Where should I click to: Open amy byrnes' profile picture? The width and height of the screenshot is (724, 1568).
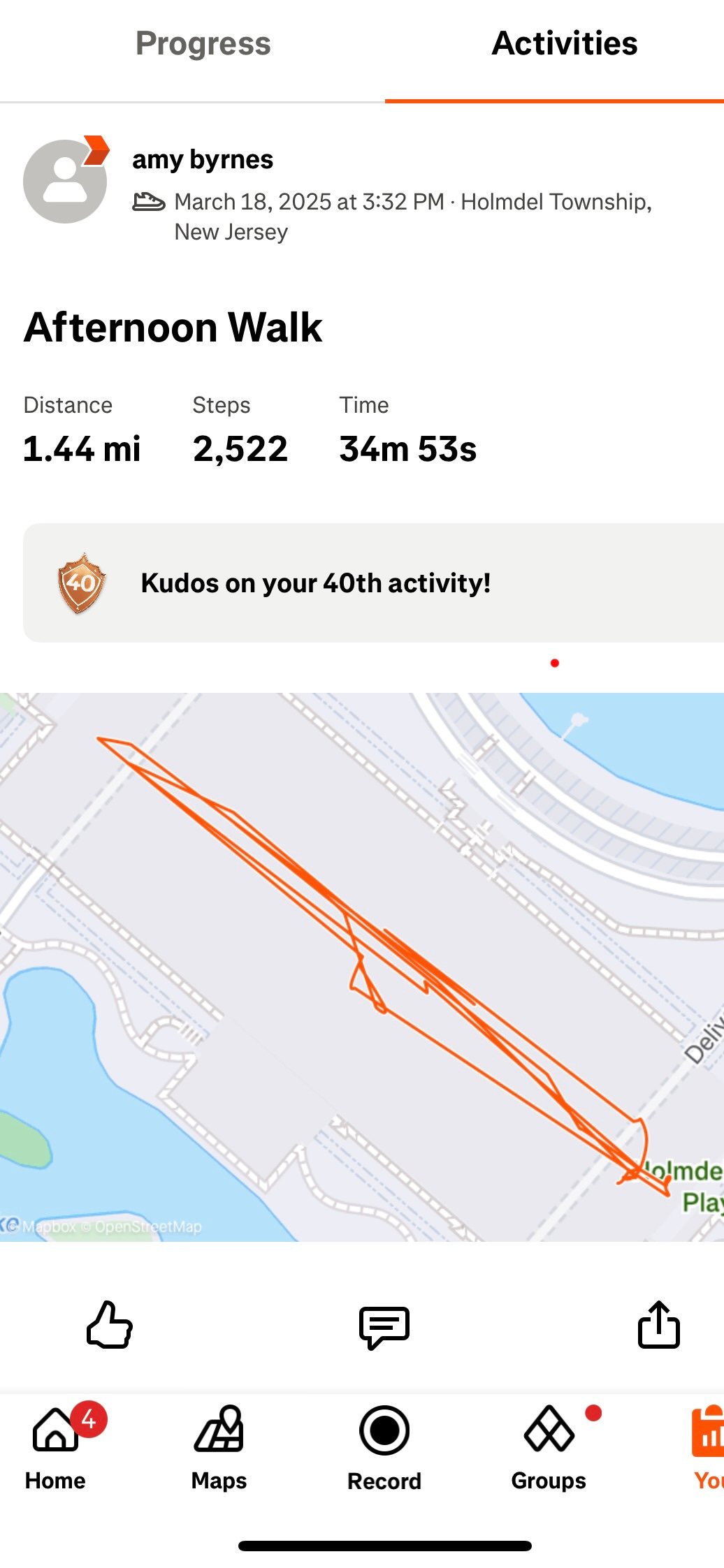(65, 181)
